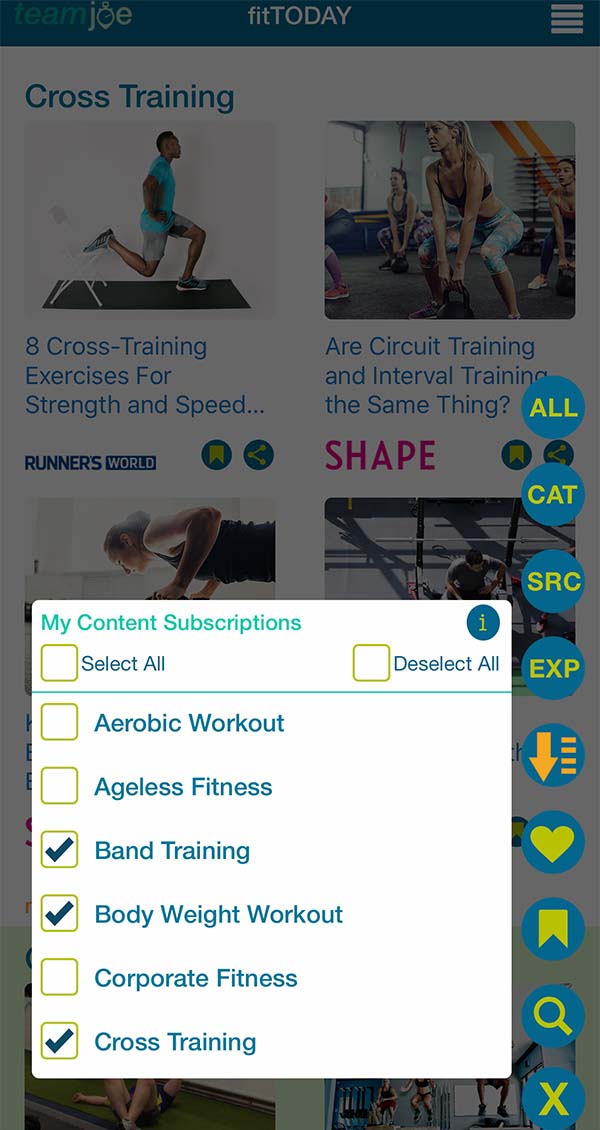Uncheck Band Training subscription

[x=60, y=851]
